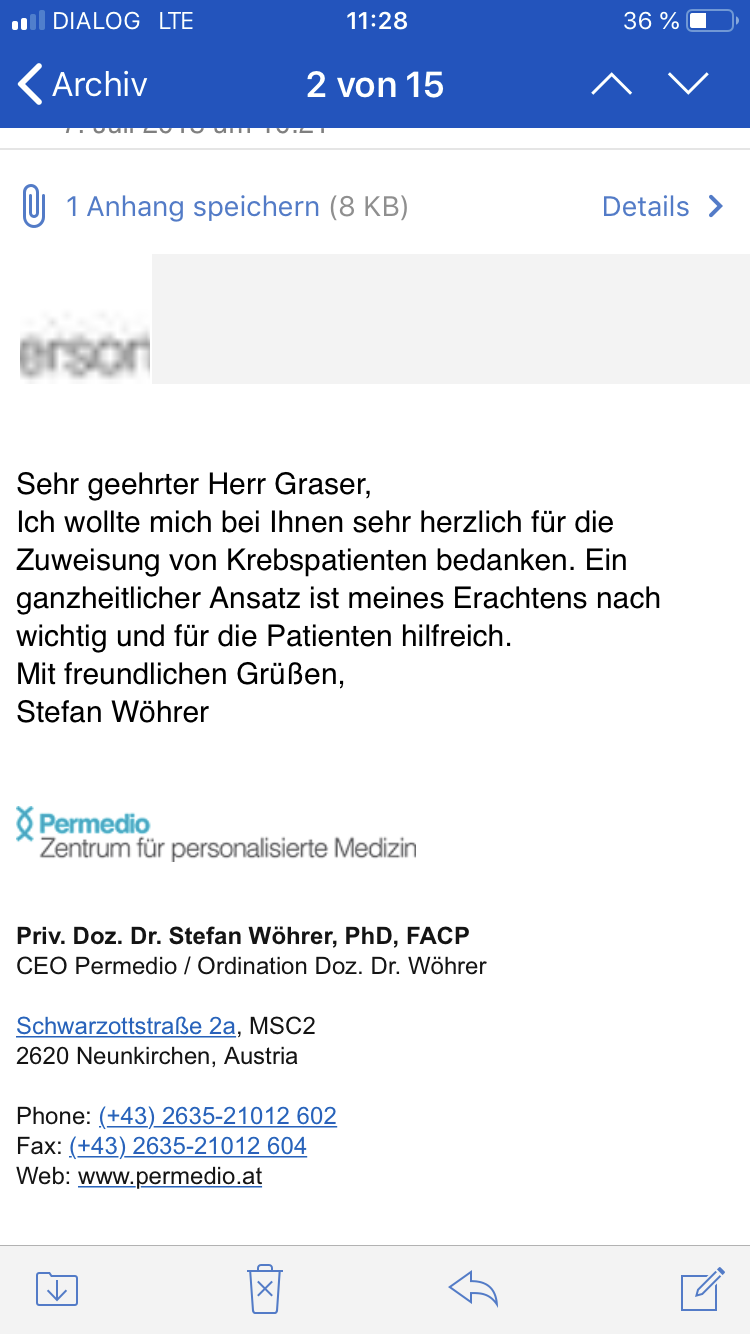Image resolution: width=750 pixels, height=1334 pixels.
Task: Show the next email with down arrow
Action: coord(689,85)
